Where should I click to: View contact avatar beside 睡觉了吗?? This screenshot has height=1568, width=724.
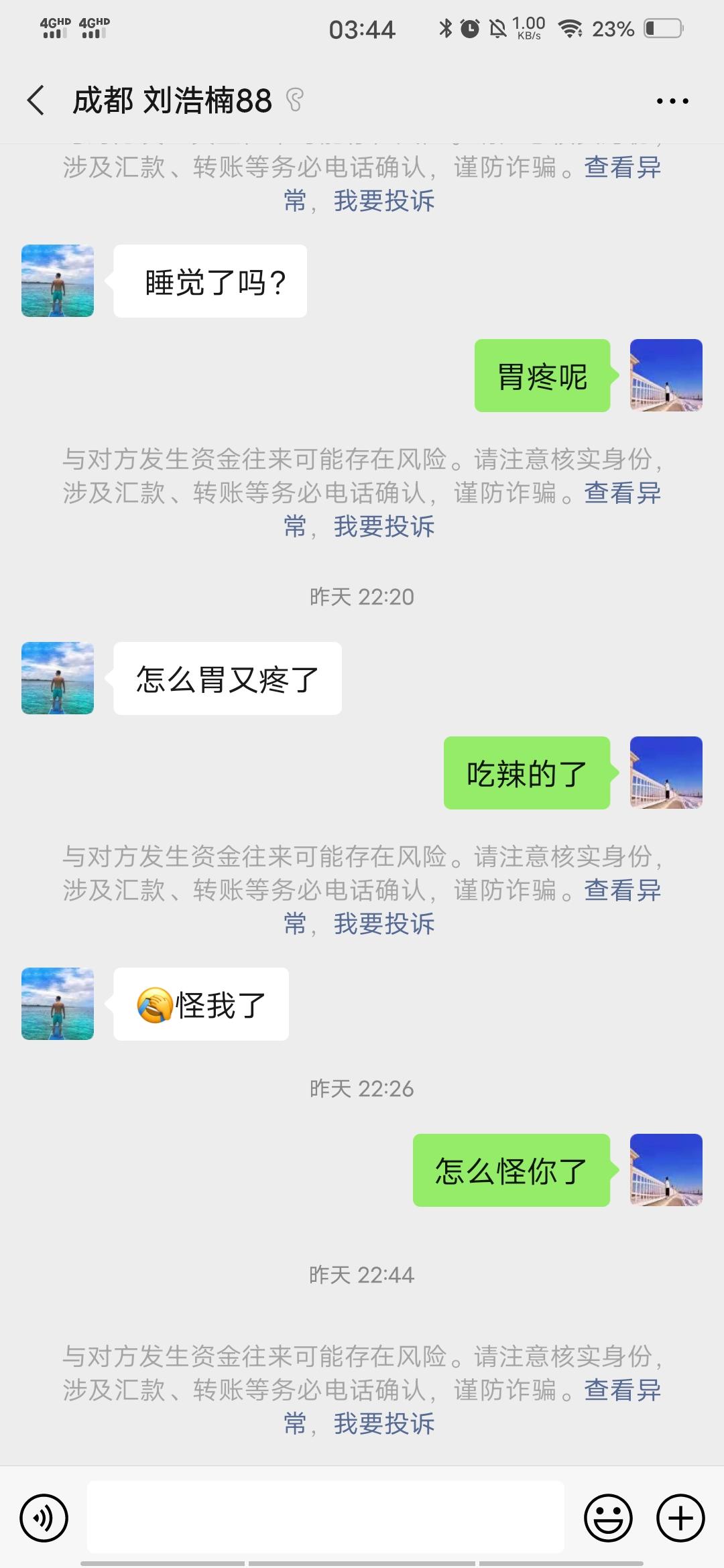click(x=58, y=281)
